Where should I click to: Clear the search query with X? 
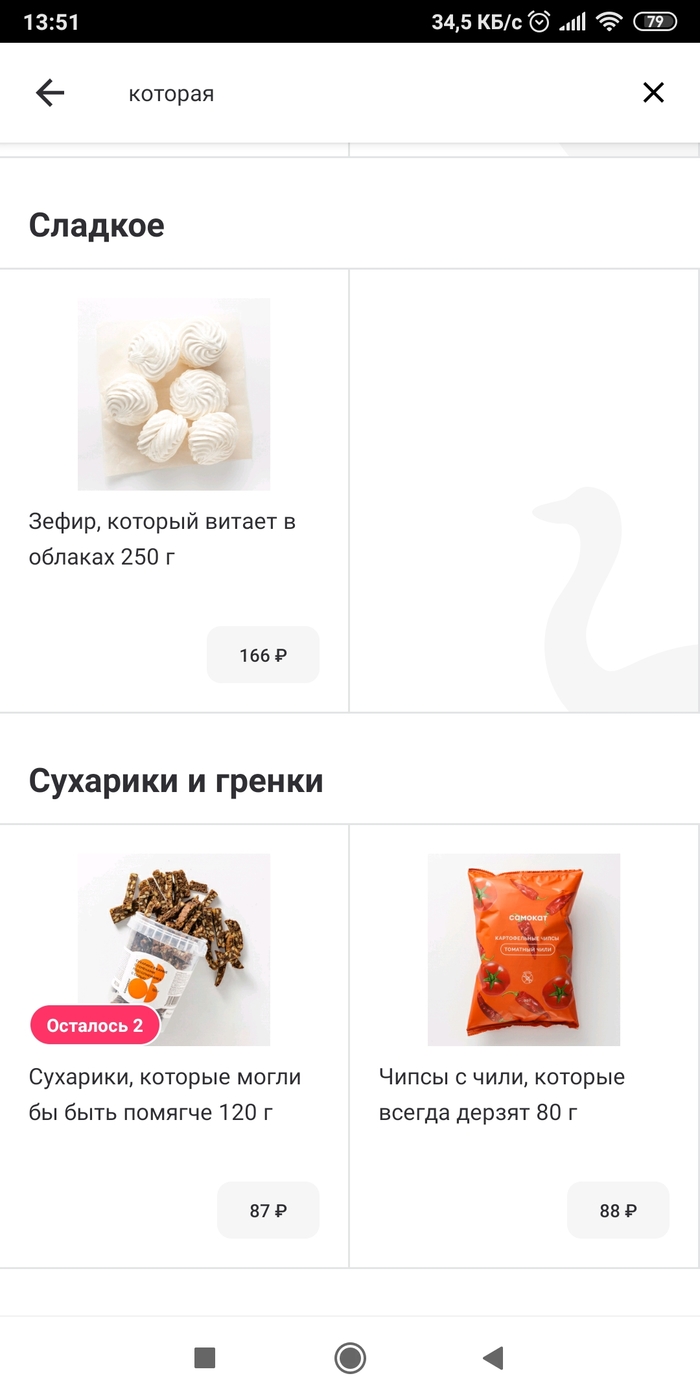(653, 93)
